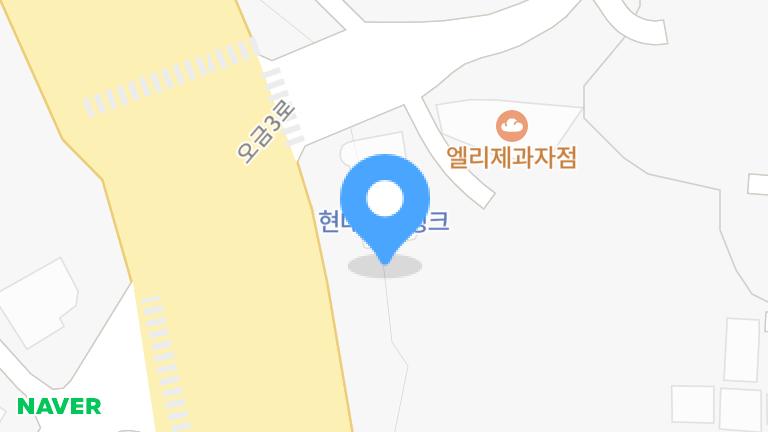This screenshot has height=432, width=768.
Task: Open the 엘리제과자점 bakery place marker
Action: coord(512,126)
